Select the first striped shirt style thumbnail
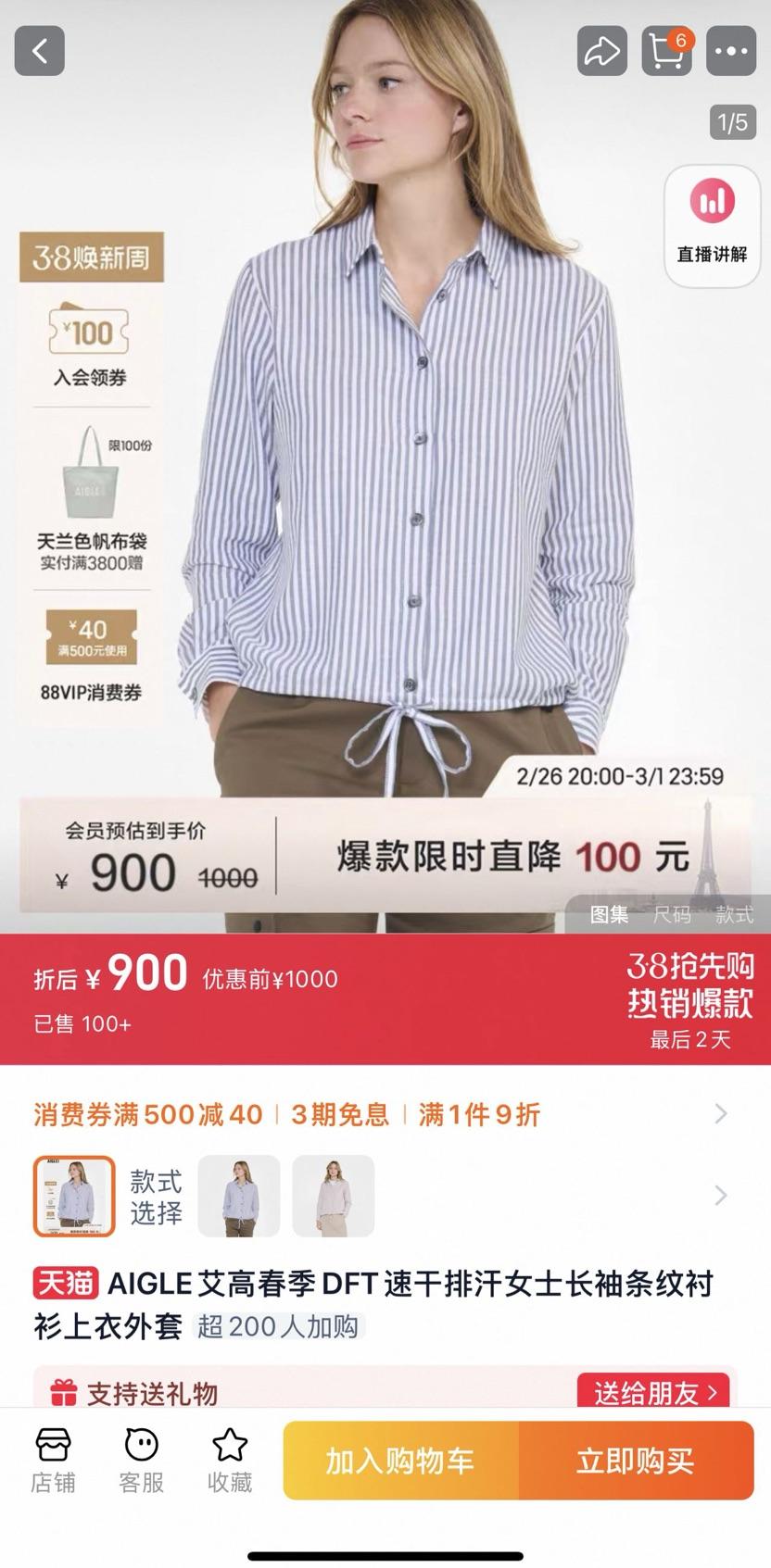 (74, 1196)
